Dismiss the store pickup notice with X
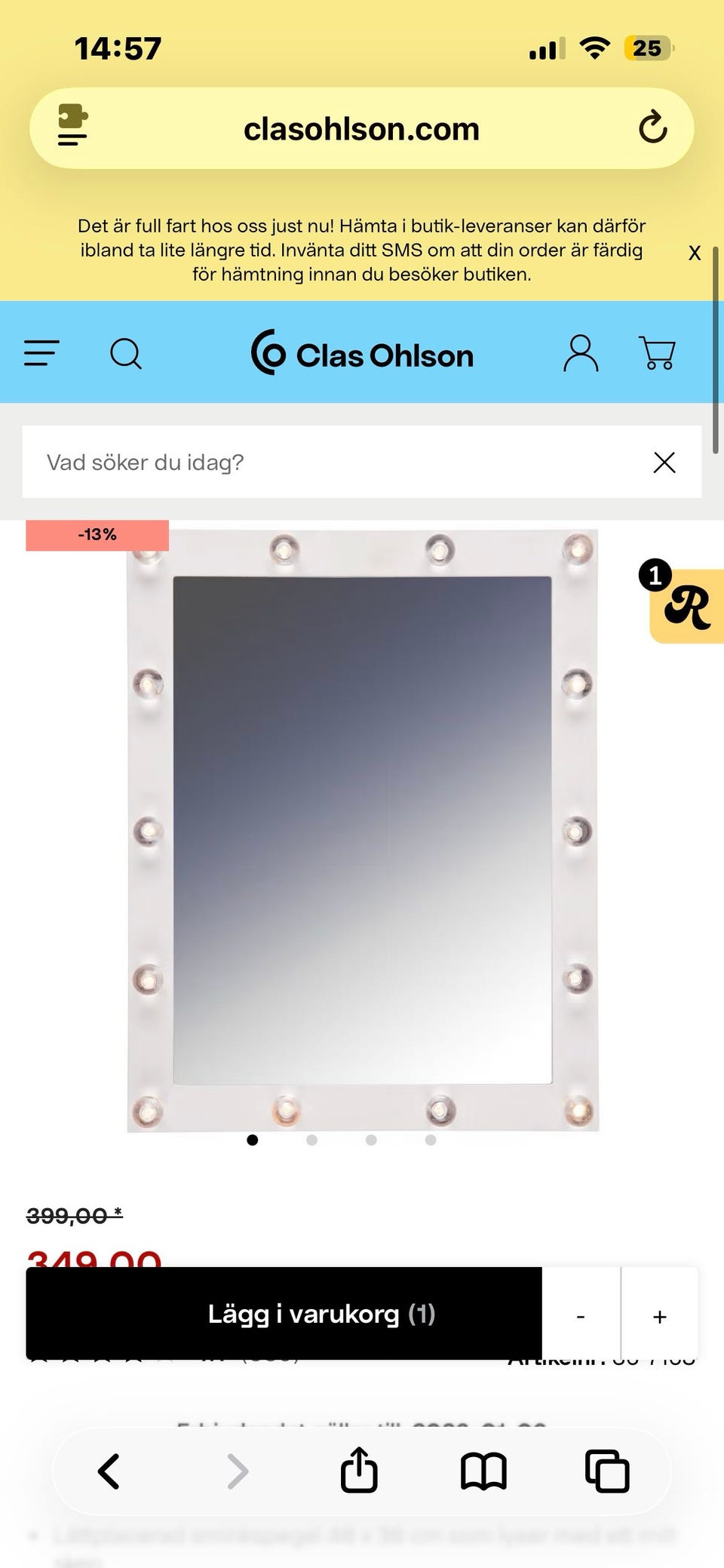This screenshot has height=1568, width=724. point(694,253)
